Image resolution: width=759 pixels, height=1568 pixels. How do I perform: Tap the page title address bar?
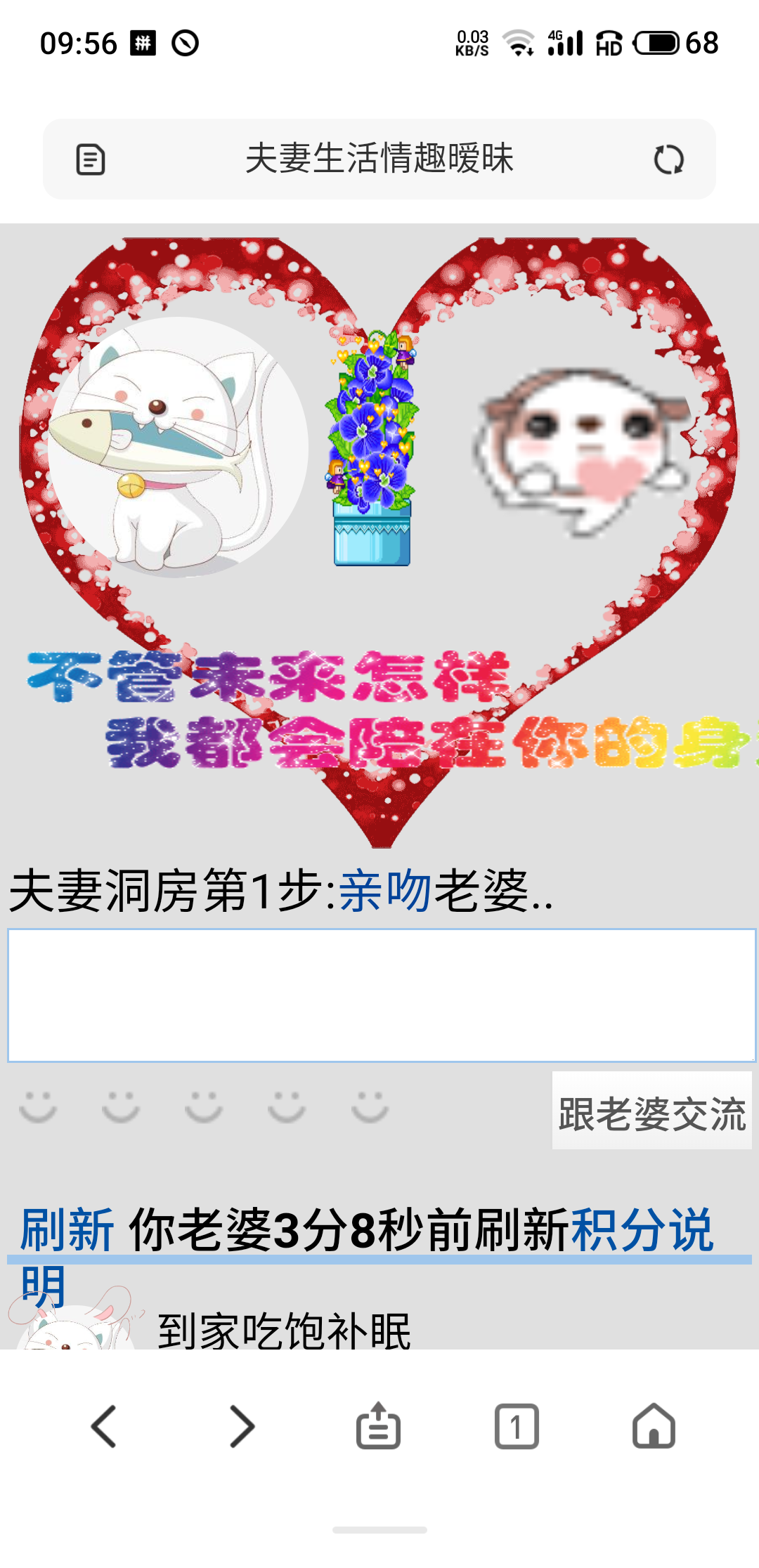[379, 159]
